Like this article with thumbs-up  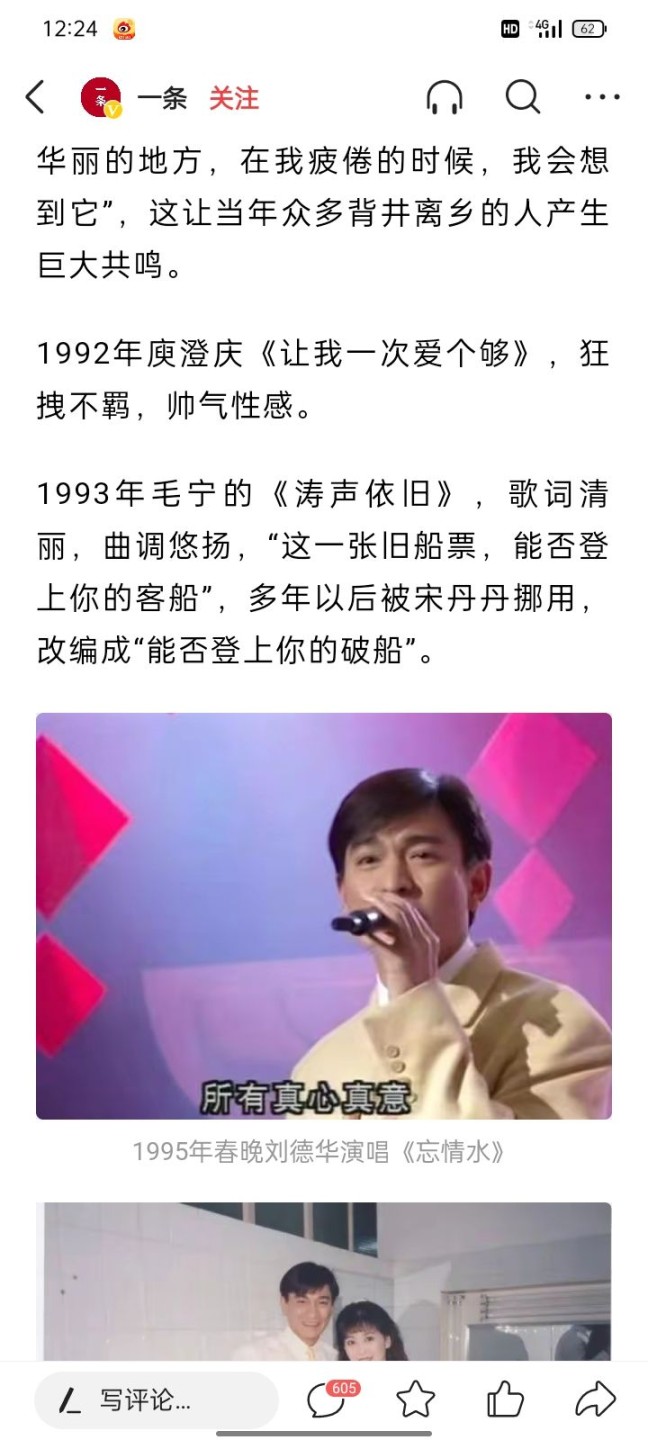(506, 1400)
